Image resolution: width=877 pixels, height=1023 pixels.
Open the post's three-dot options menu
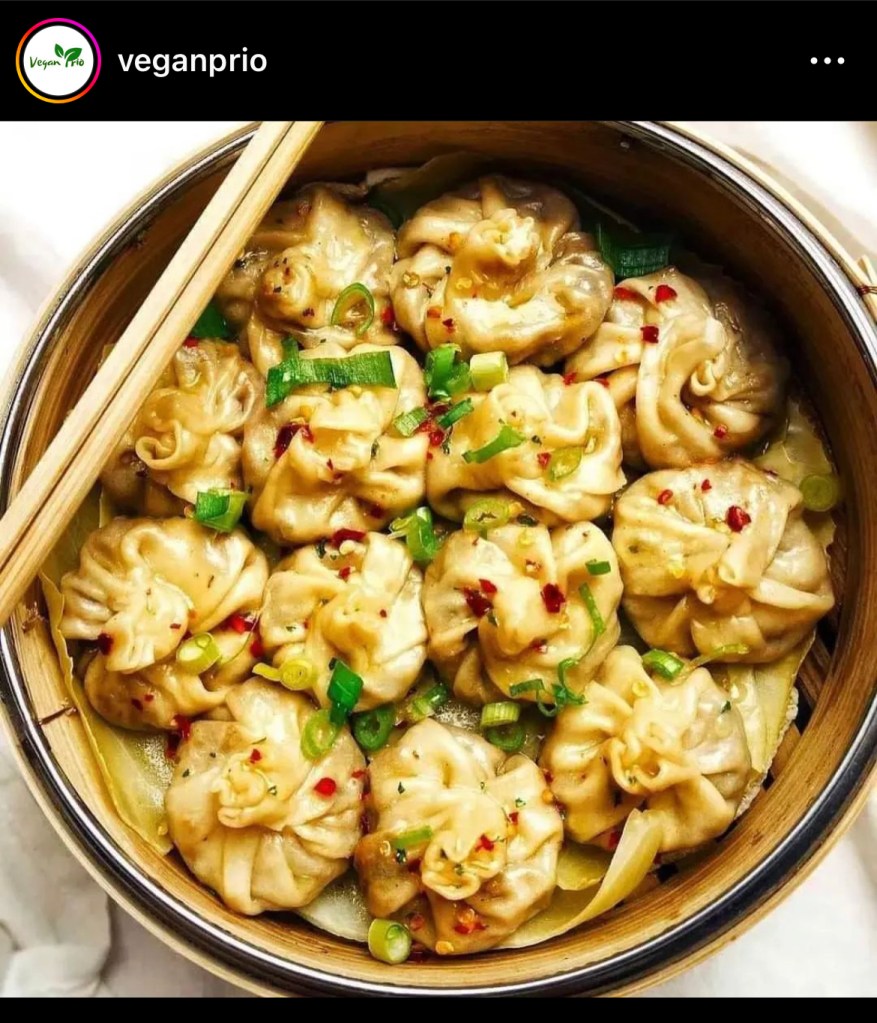pos(827,61)
